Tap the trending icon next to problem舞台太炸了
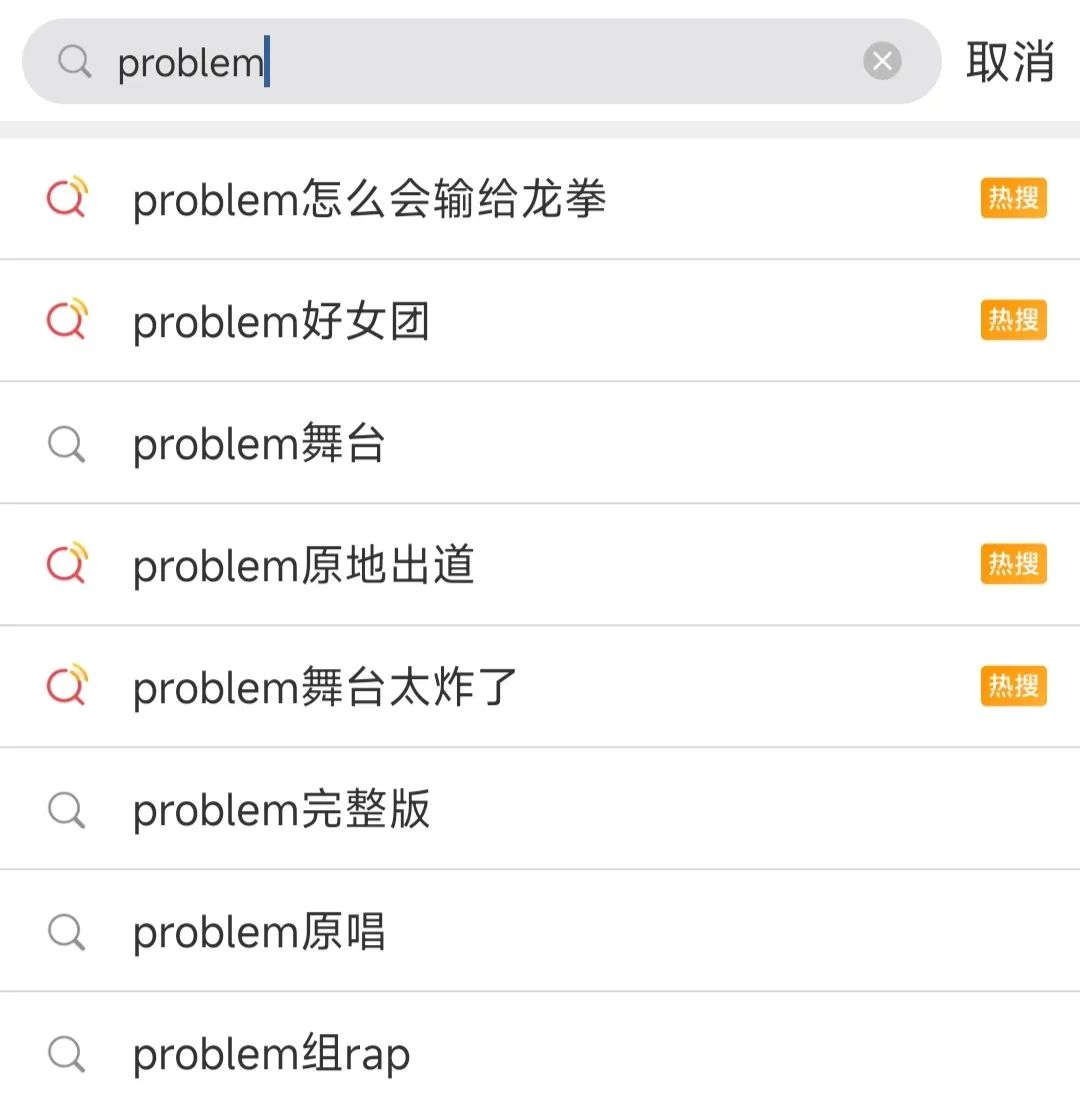The height and width of the screenshot is (1105, 1080). (66, 686)
